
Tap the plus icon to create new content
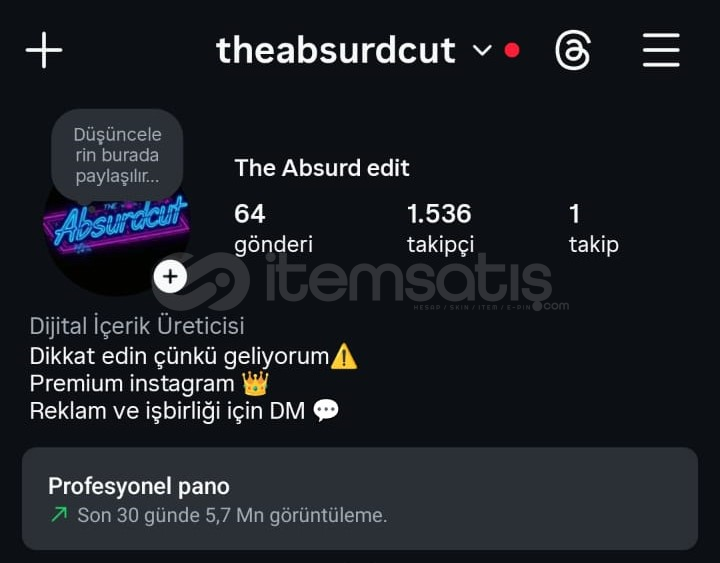click(44, 50)
